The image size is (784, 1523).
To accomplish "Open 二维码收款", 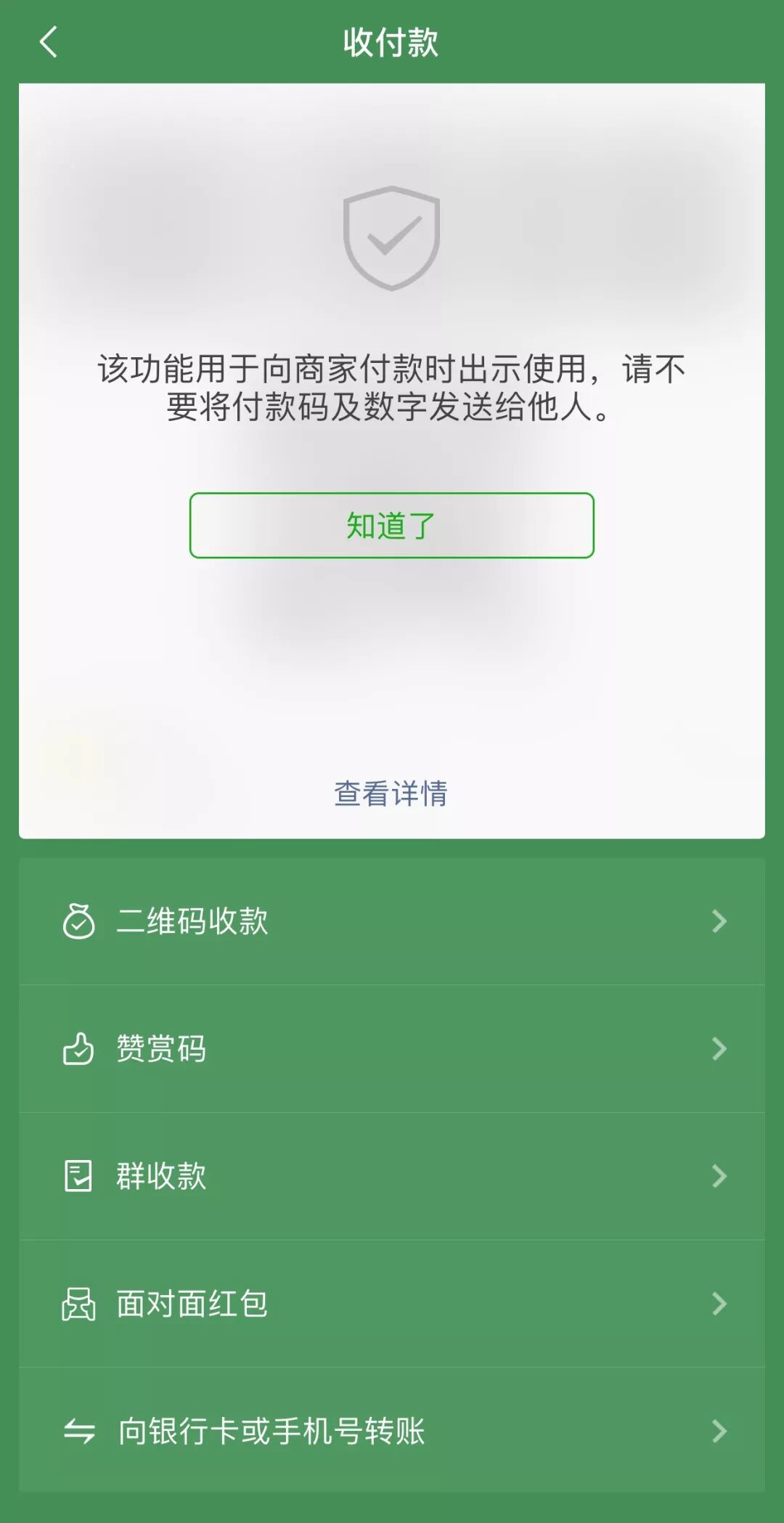I will 392,921.
